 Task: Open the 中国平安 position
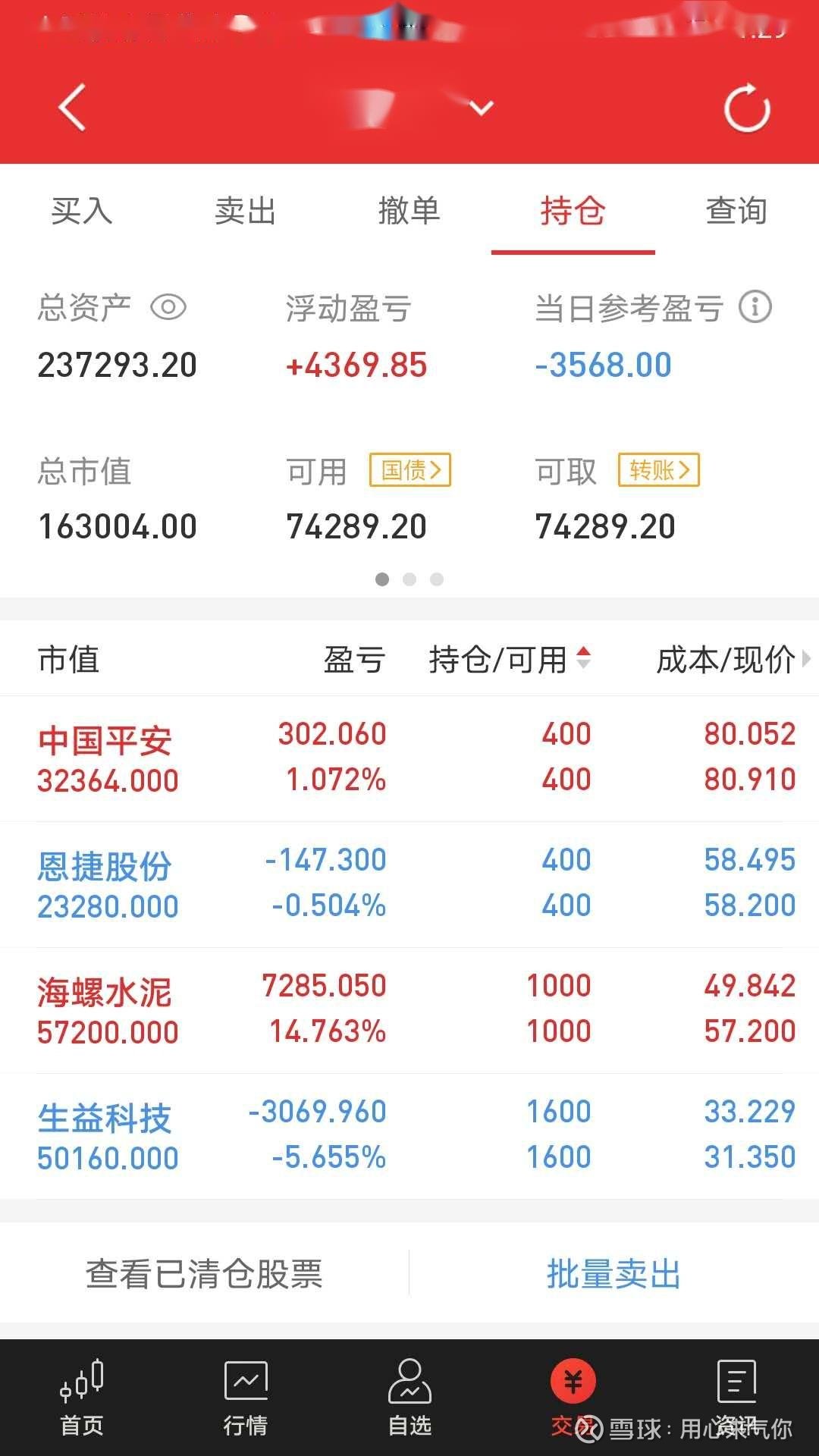409,758
